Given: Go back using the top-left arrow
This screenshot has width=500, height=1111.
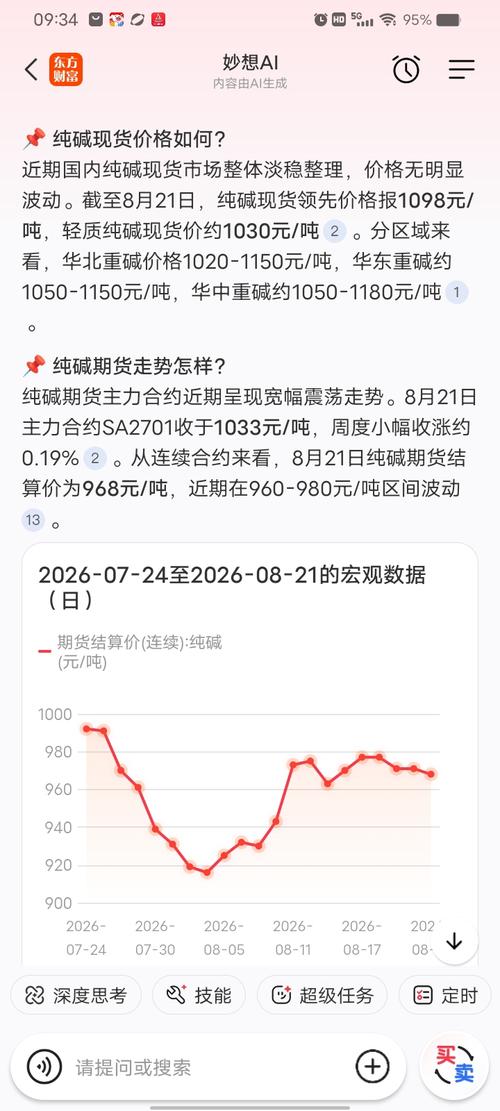Looking at the screenshot, I should (x=30, y=69).
